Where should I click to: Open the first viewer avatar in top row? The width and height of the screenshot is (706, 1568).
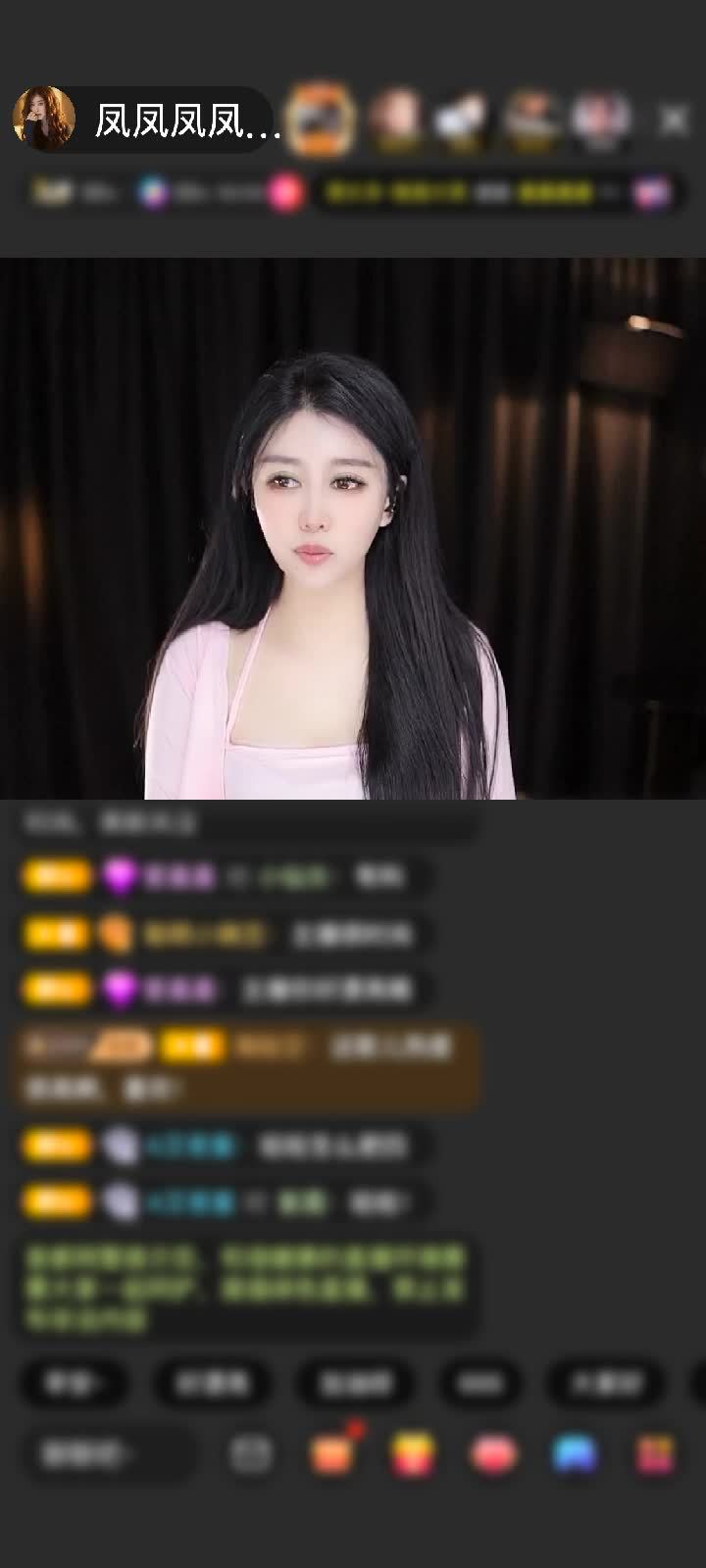[320, 117]
